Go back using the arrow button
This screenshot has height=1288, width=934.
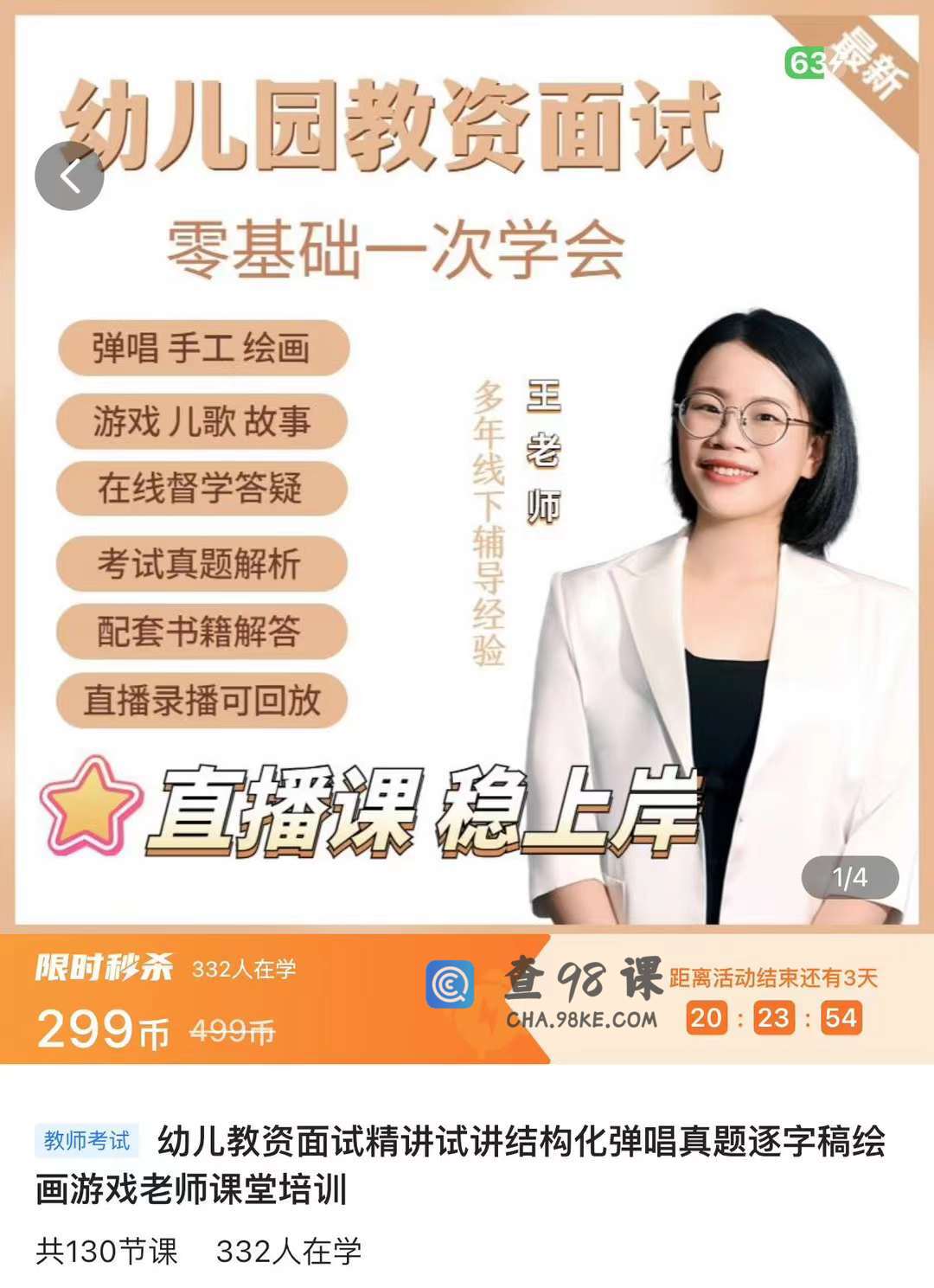69,176
